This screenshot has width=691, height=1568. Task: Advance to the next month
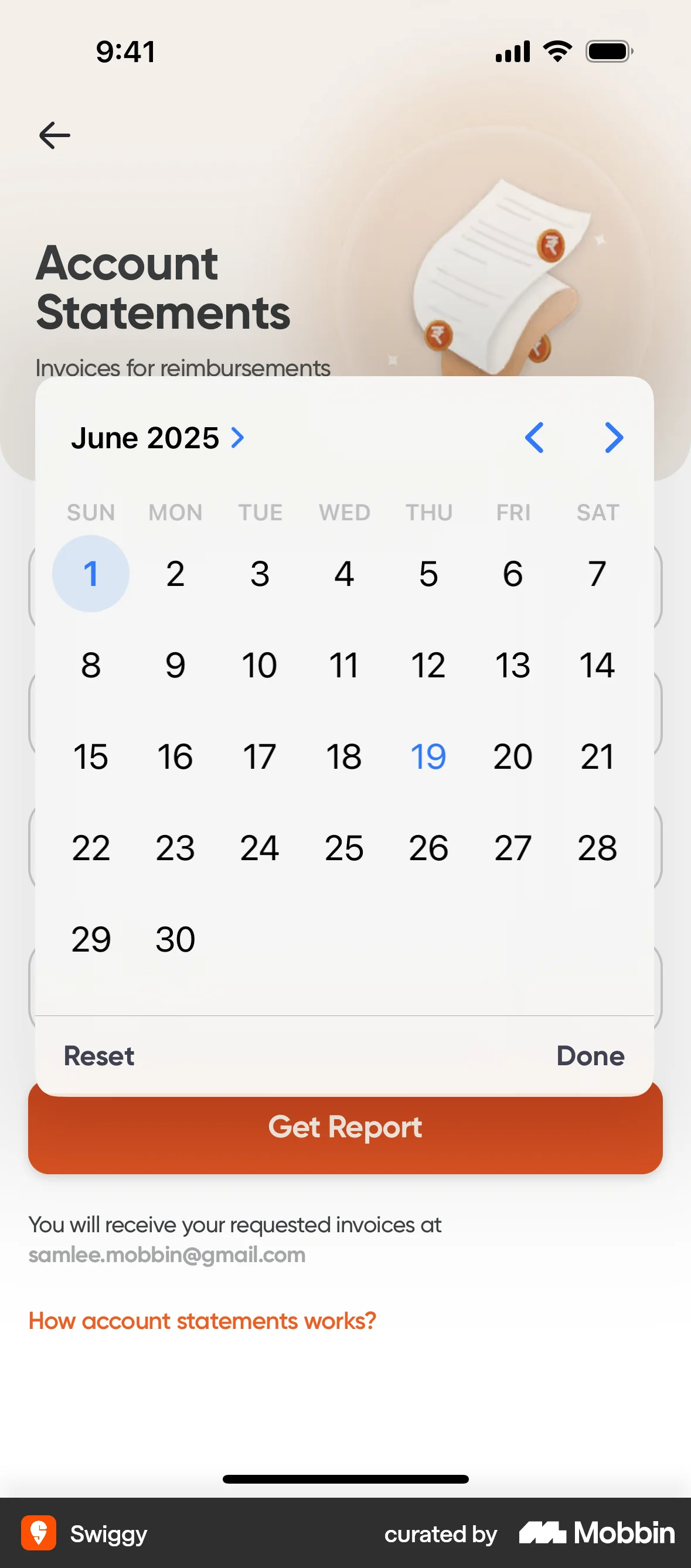(614, 438)
